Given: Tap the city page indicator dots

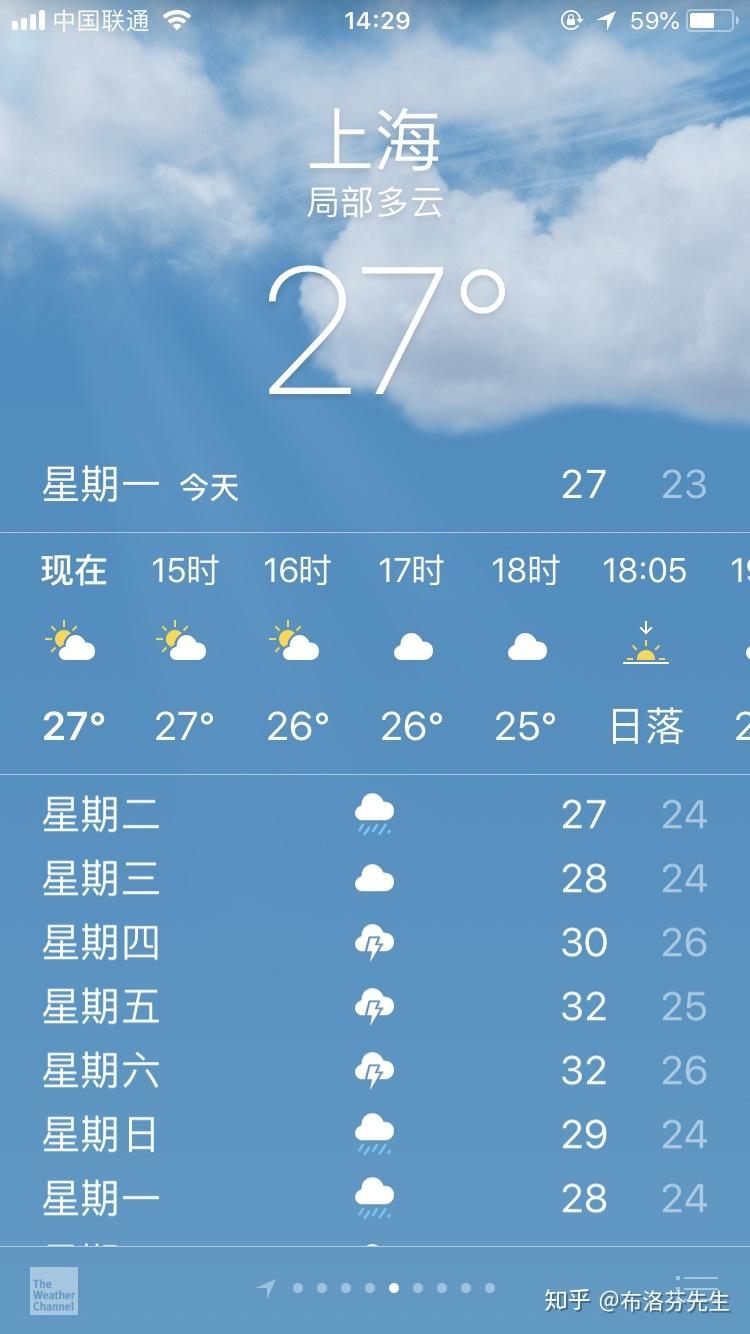Looking at the screenshot, I should (x=392, y=1288).
